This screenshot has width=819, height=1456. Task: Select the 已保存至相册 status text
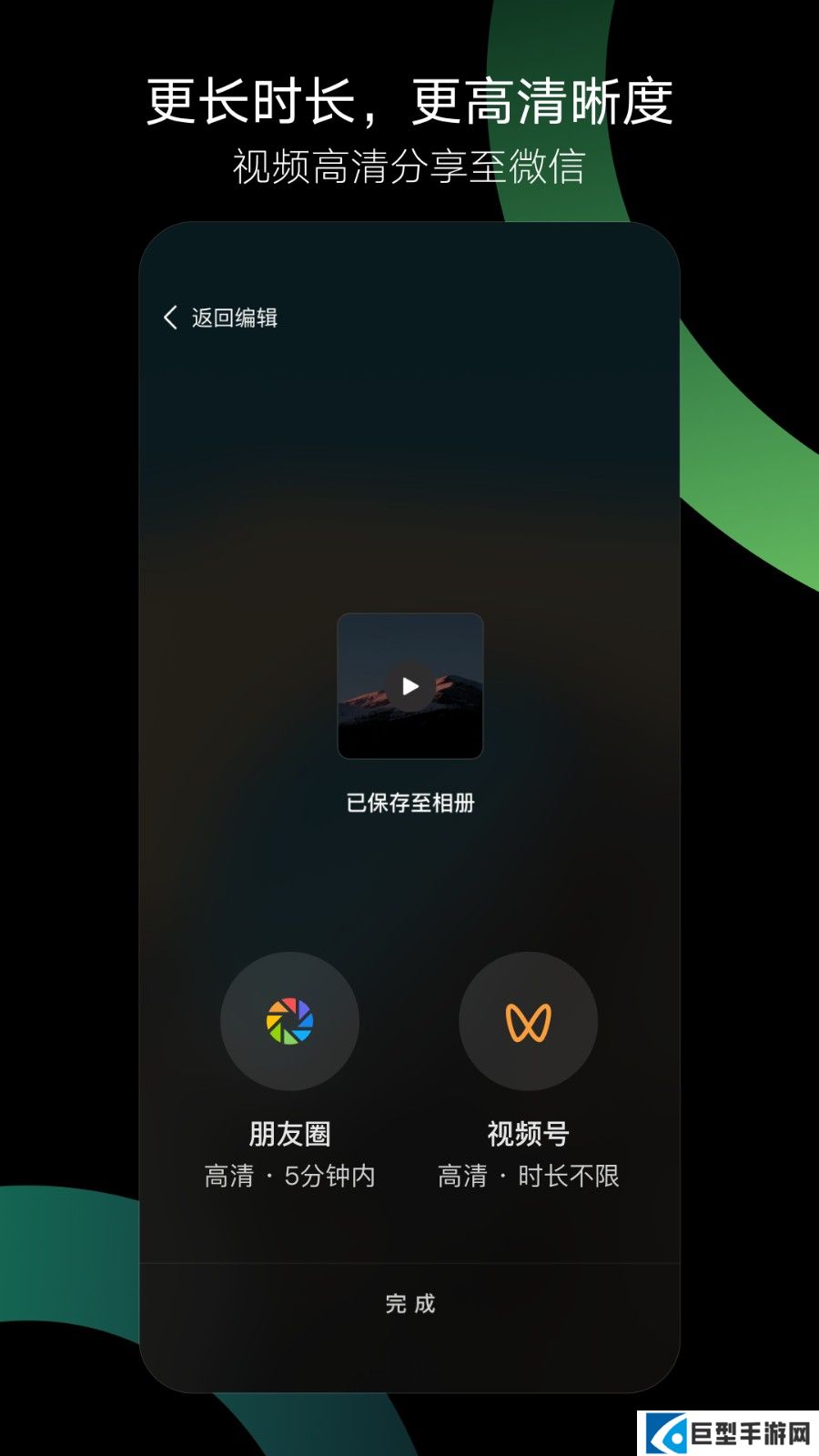point(409,804)
